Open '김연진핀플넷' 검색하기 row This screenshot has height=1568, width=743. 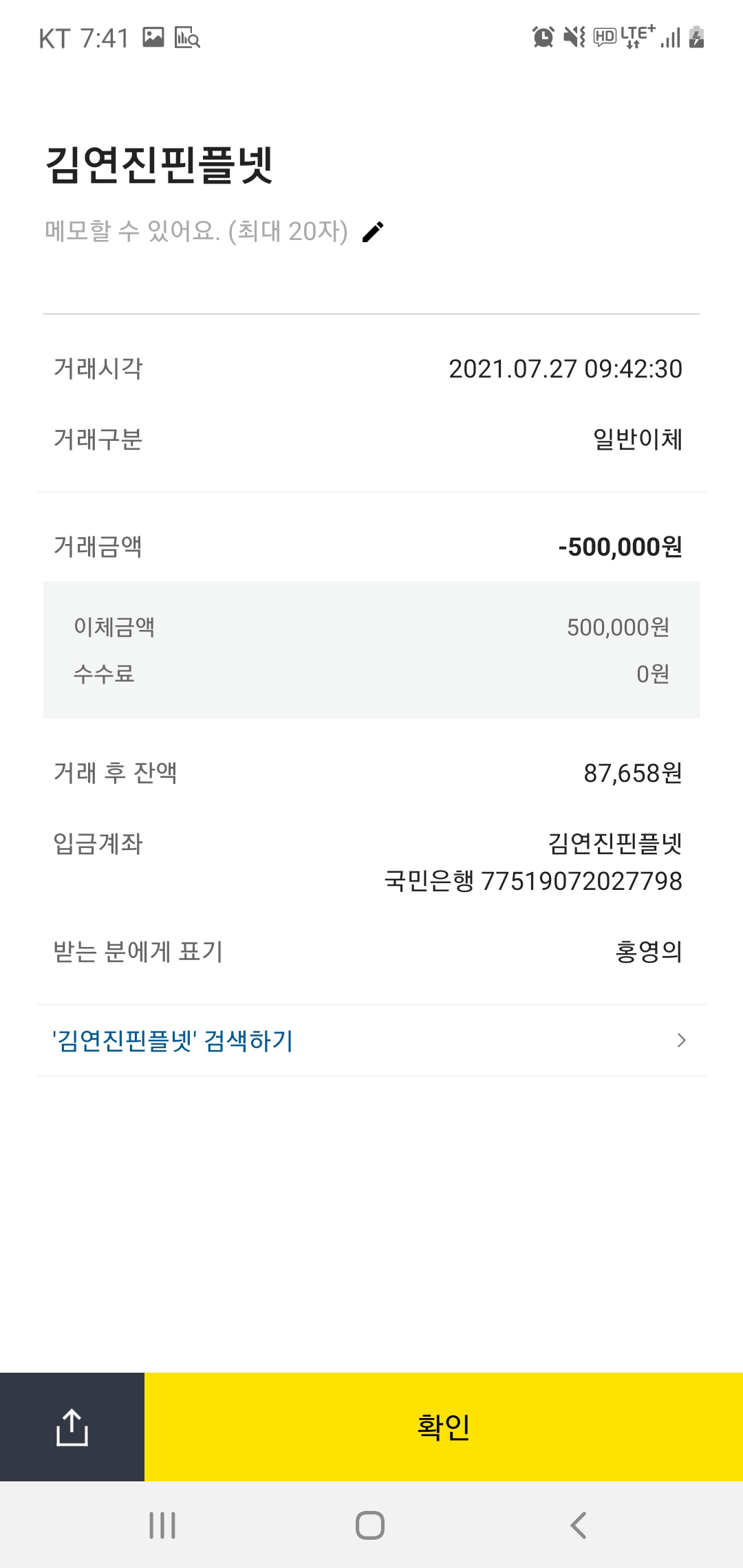(371, 1040)
